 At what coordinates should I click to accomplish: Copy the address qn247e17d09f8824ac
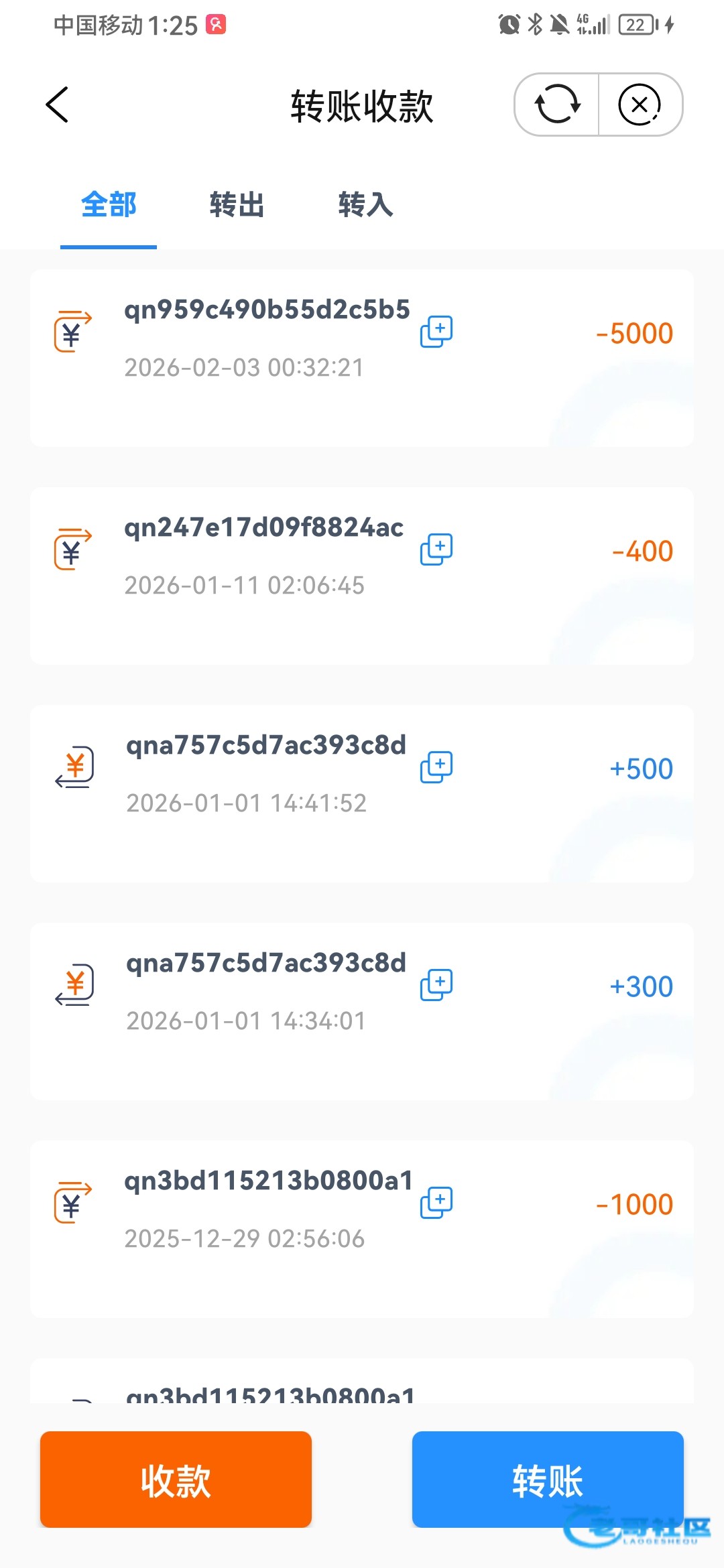pos(436,549)
